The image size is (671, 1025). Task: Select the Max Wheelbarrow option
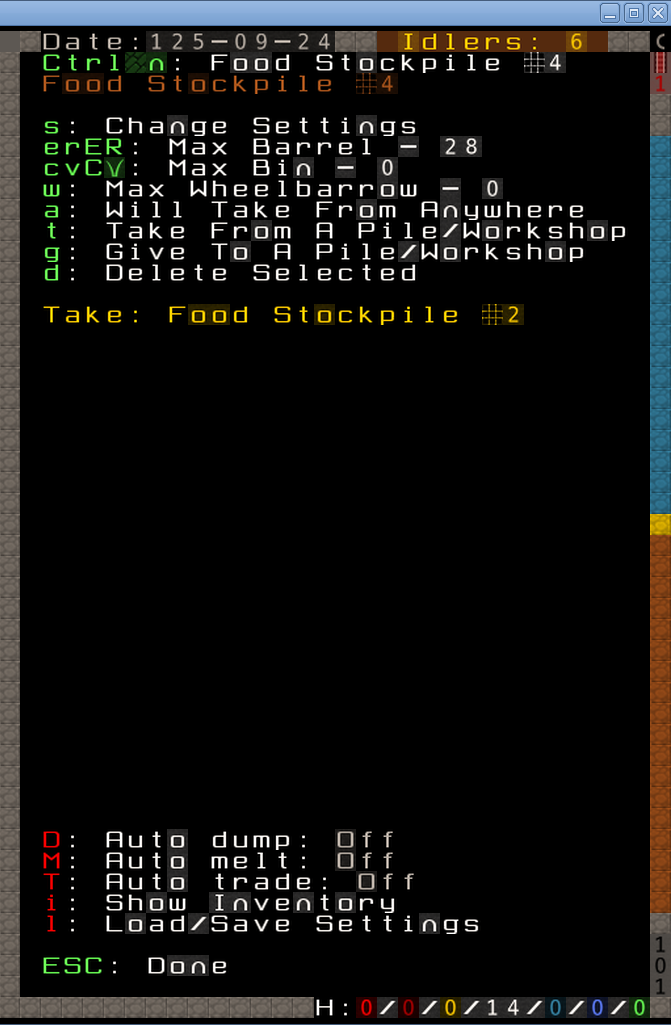point(272,190)
